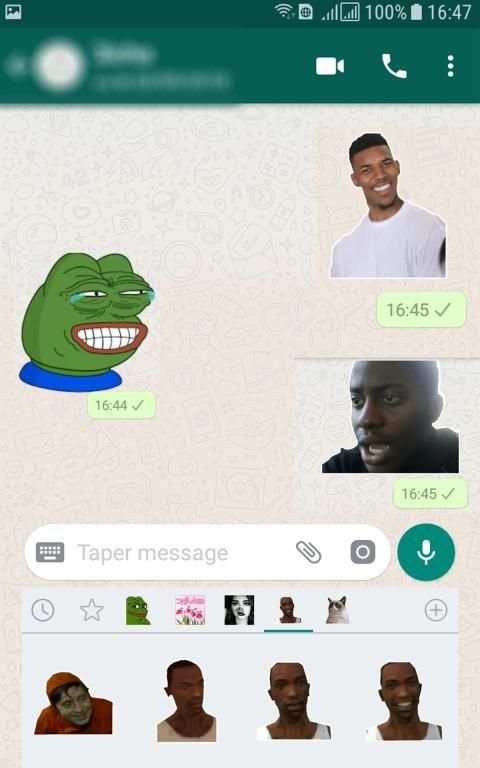The height and width of the screenshot is (768, 480).
Task: Show recent stickers clock tab
Action: click(43, 610)
